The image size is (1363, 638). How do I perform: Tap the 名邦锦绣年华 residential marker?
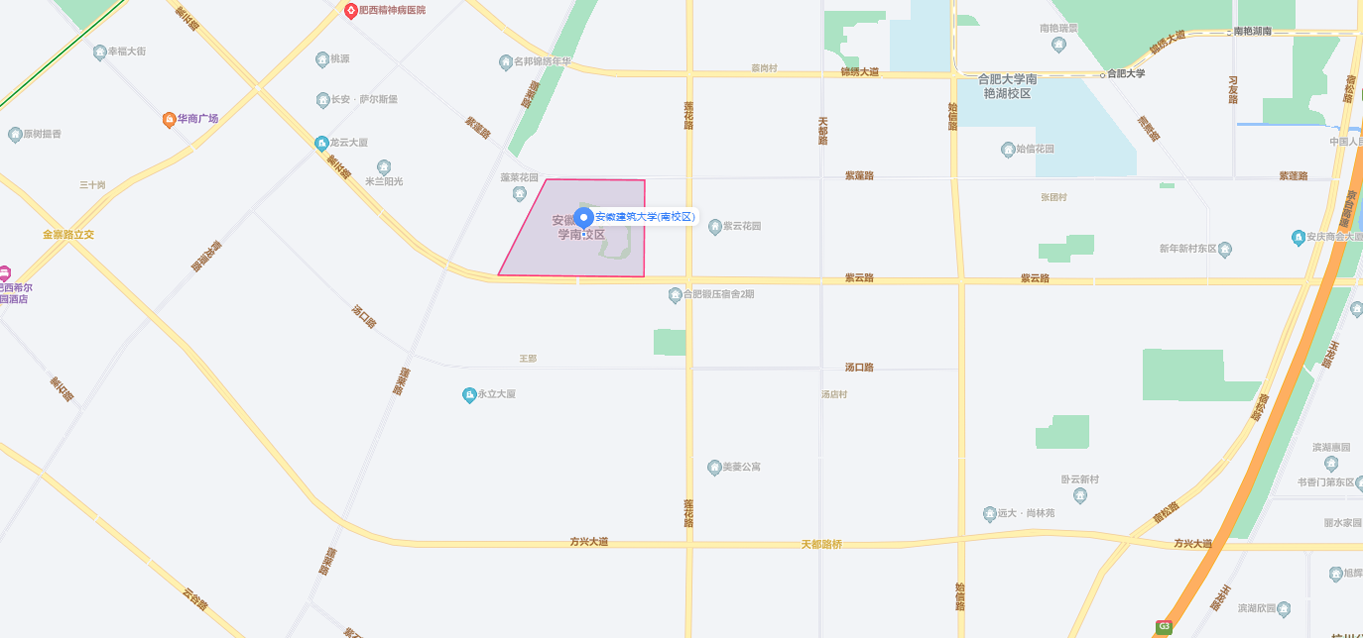(x=506, y=62)
